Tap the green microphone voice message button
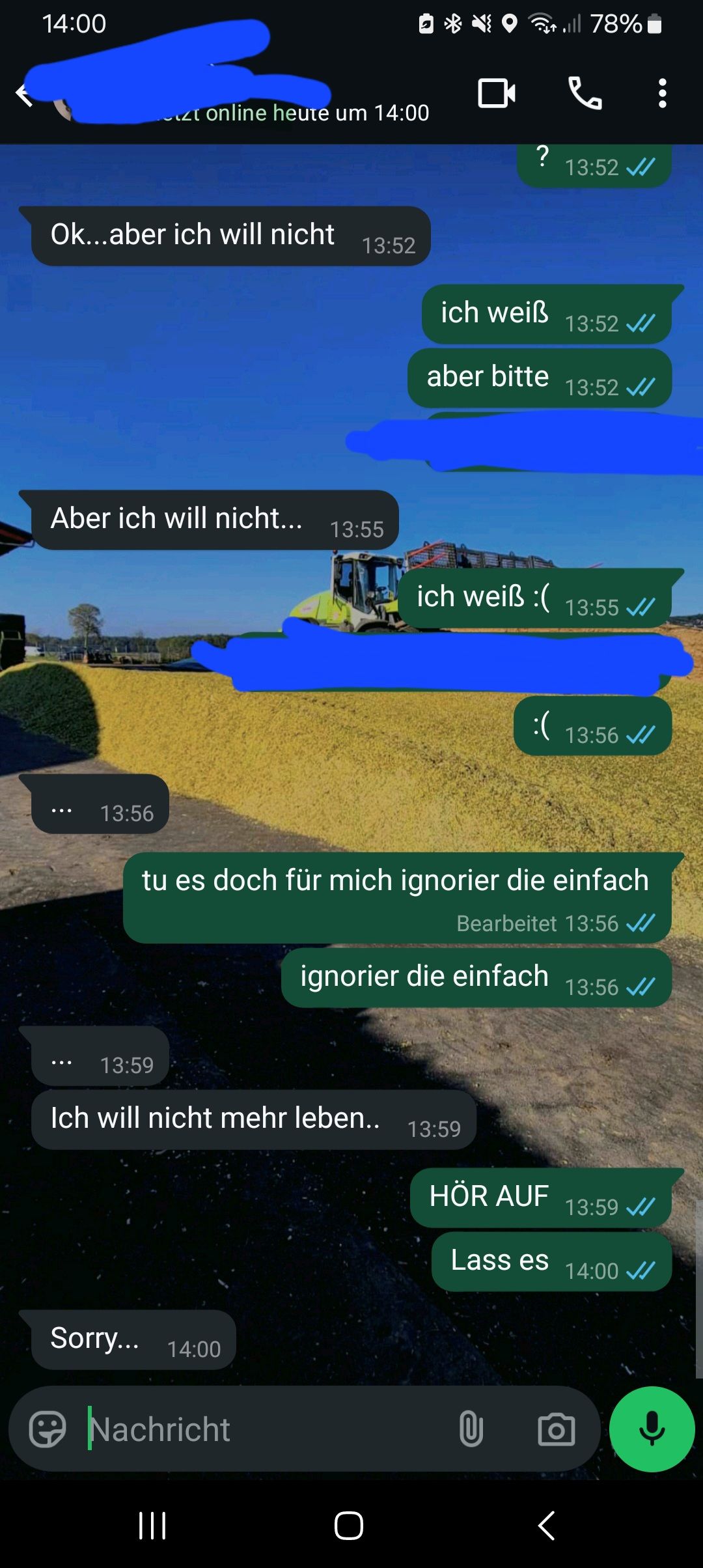The width and height of the screenshot is (703, 1568). 652,1429
